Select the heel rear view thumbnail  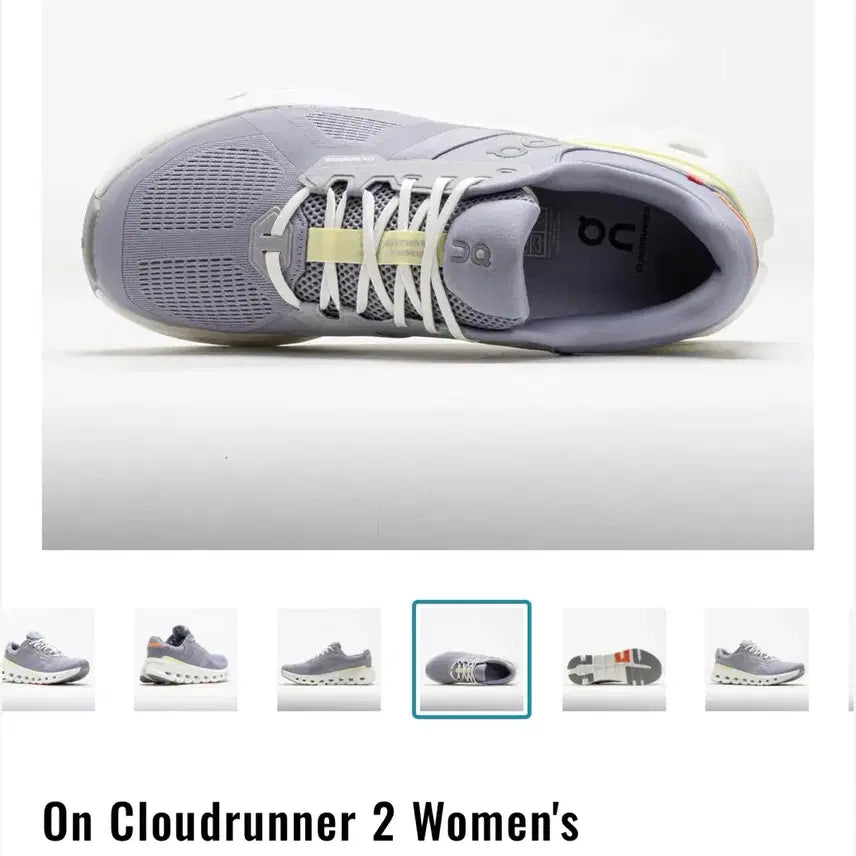186,659
